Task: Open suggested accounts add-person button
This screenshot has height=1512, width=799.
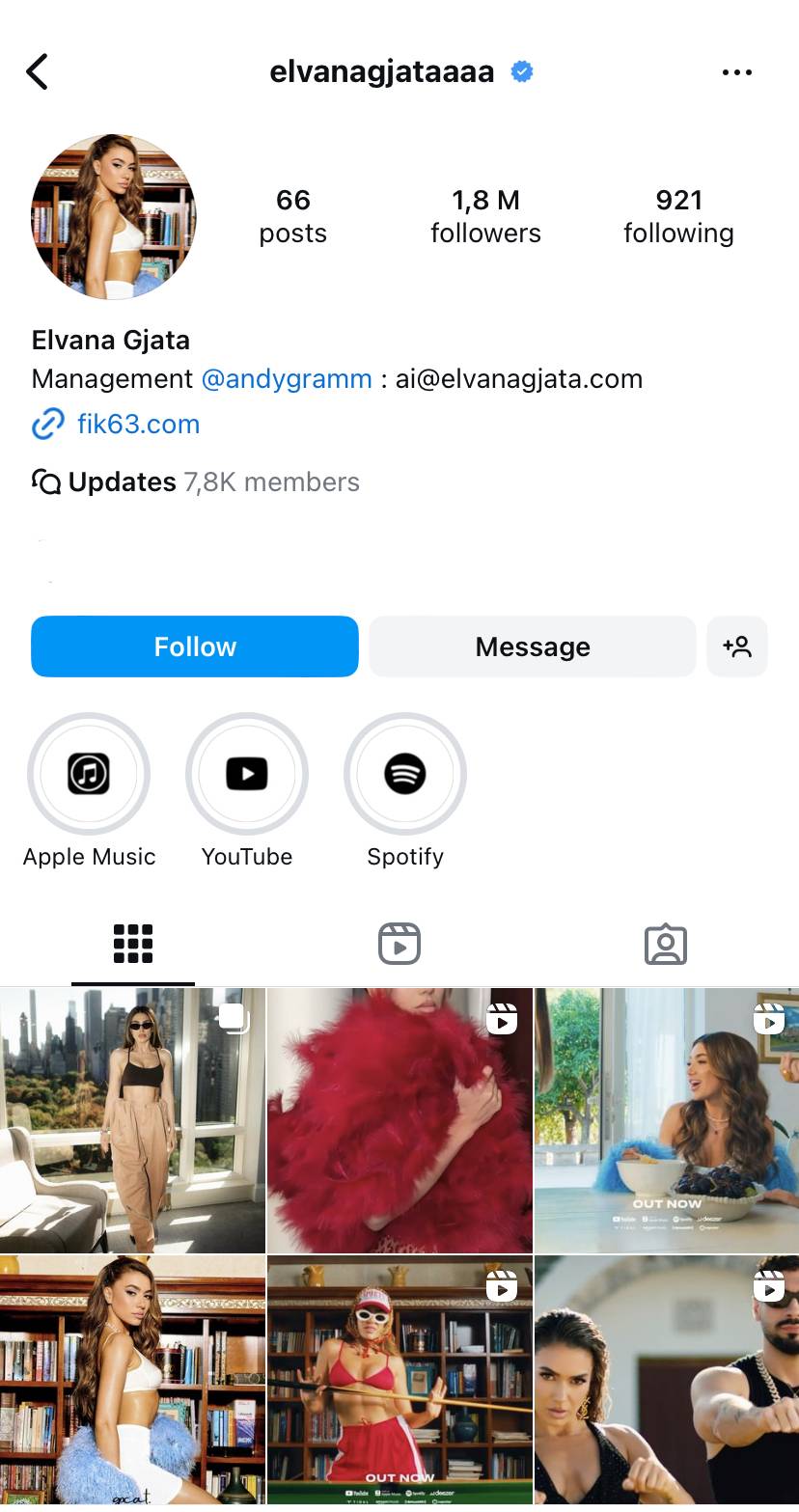Action: coord(737,646)
